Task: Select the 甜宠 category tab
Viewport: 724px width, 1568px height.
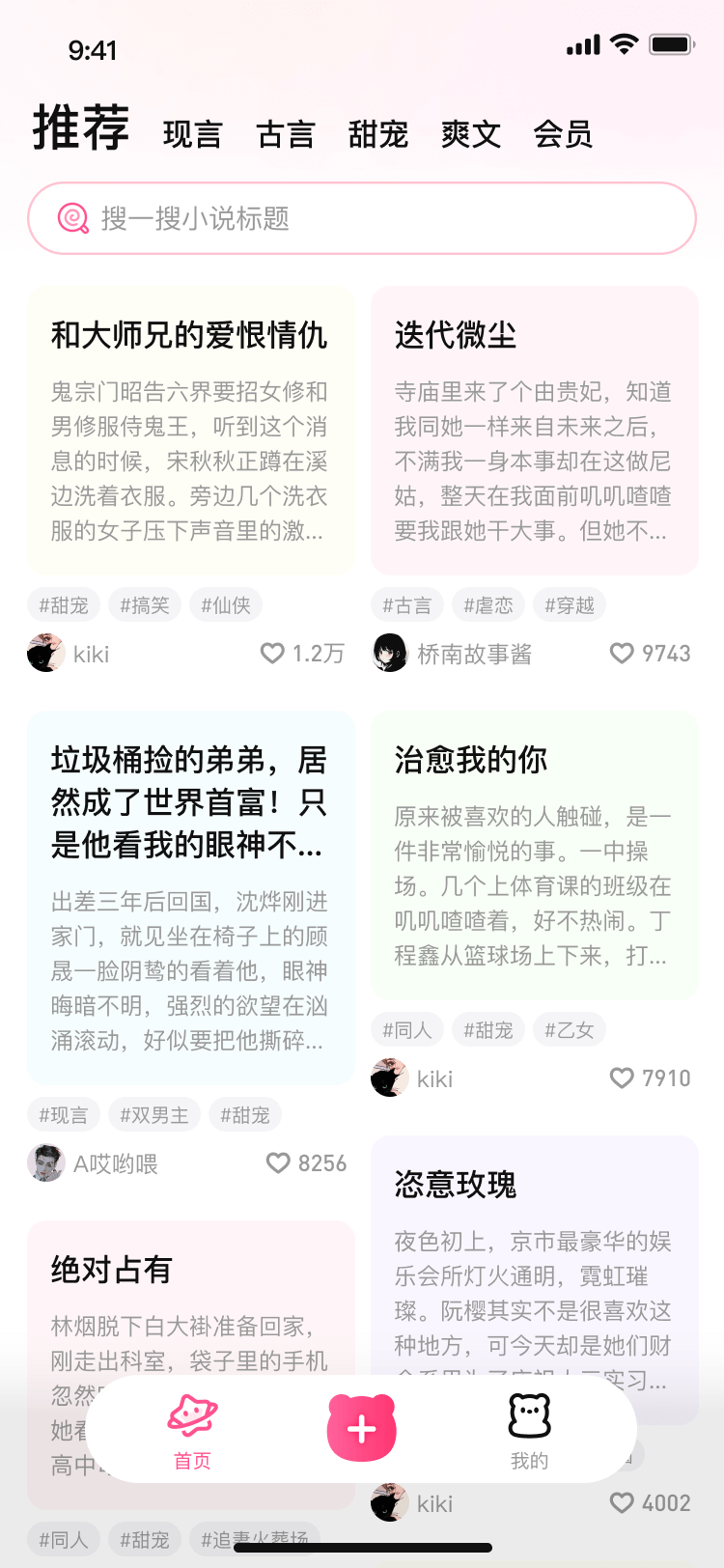Action: (378, 134)
